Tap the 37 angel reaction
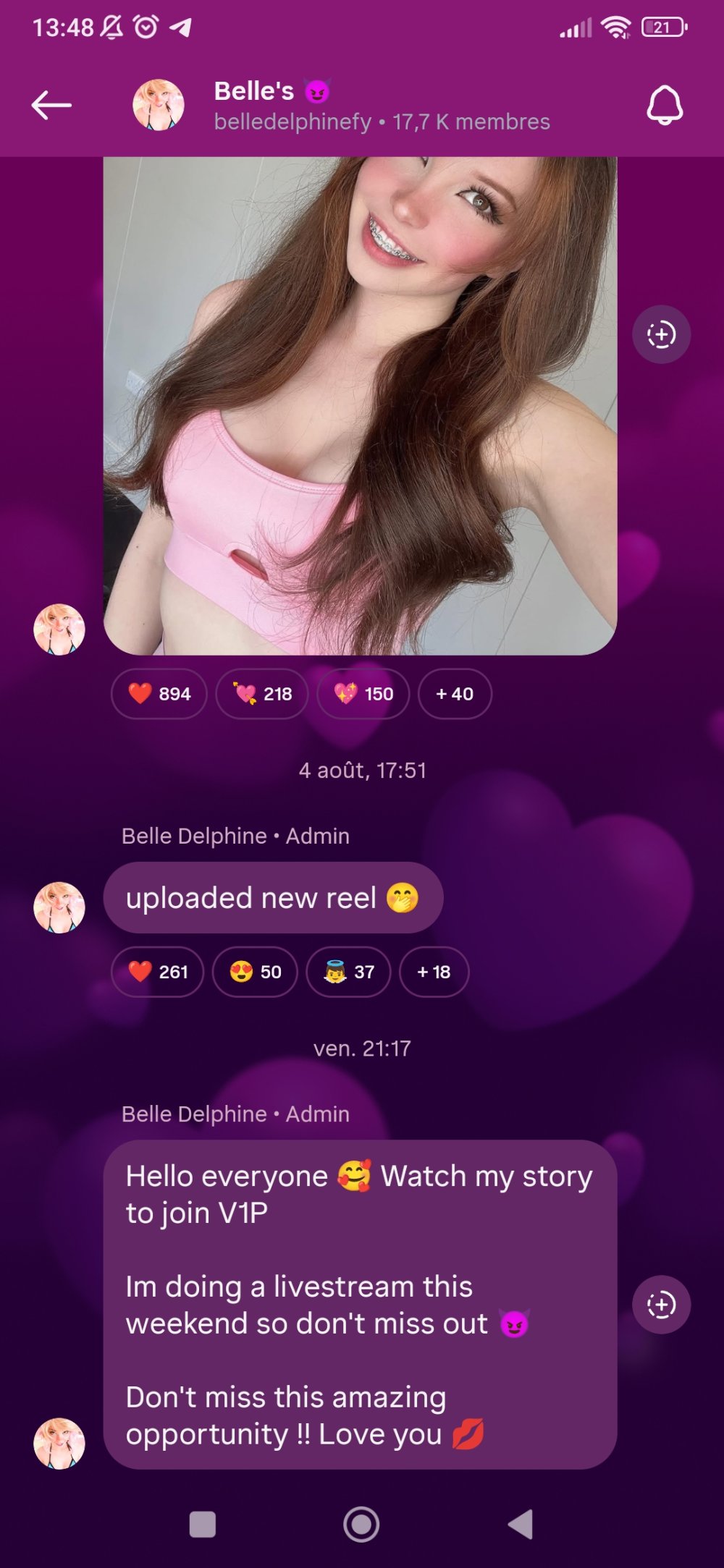724x1568 pixels. [348, 972]
